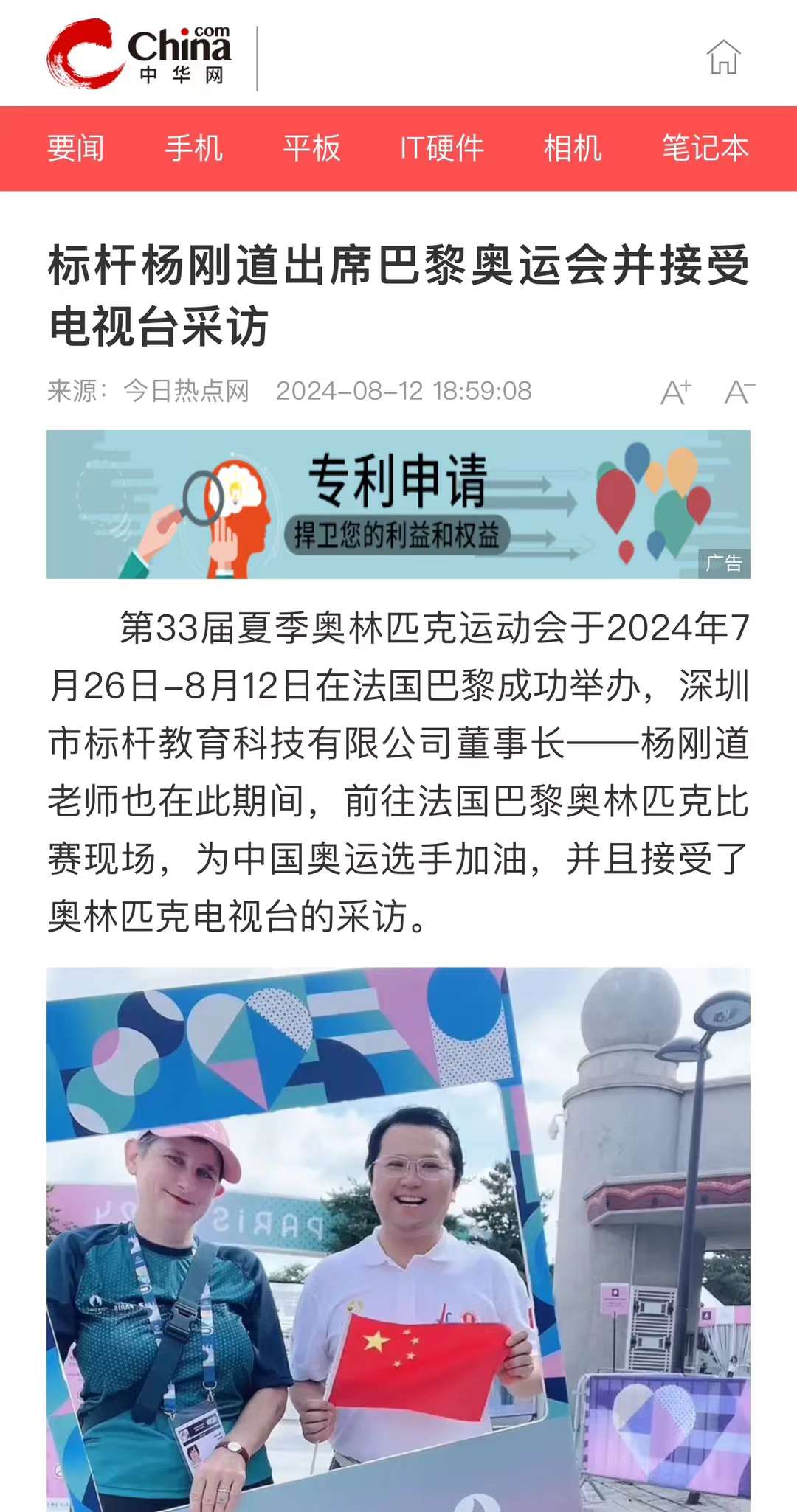Viewport: 797px width, 1512px height.
Task: Select the 平板 tab
Action: pos(312,148)
